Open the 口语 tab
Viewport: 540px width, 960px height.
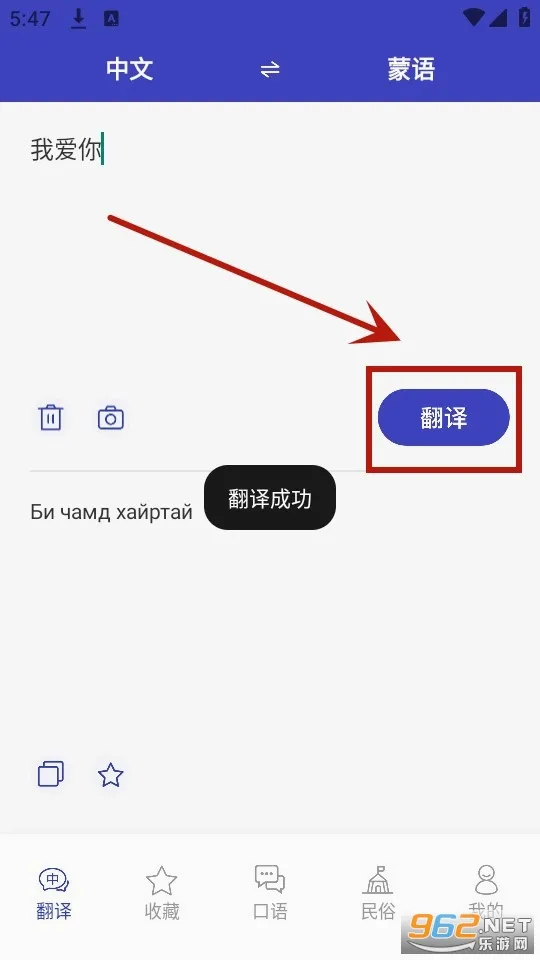270,893
